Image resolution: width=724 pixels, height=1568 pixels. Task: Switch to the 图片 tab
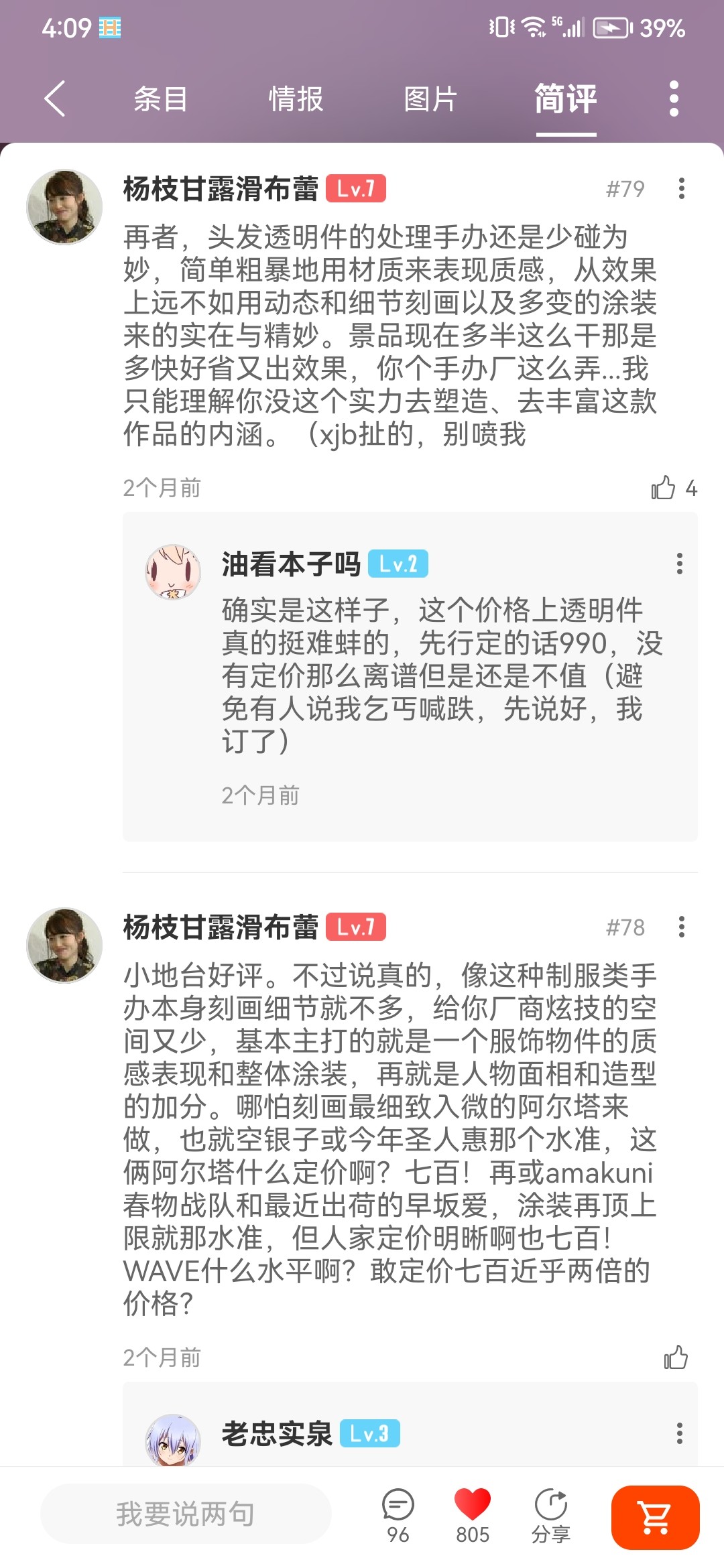pyautogui.click(x=430, y=99)
